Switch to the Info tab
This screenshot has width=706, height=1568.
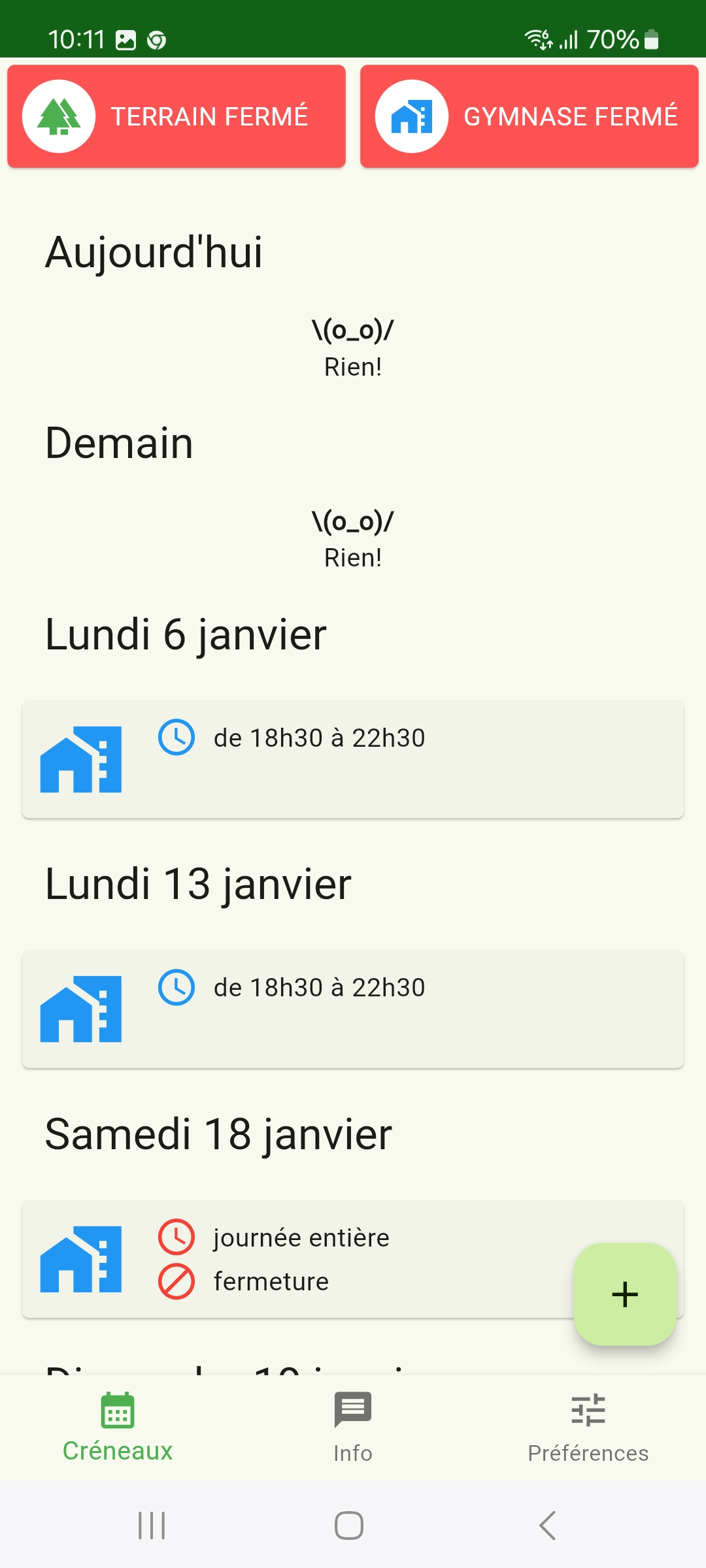point(353,1428)
